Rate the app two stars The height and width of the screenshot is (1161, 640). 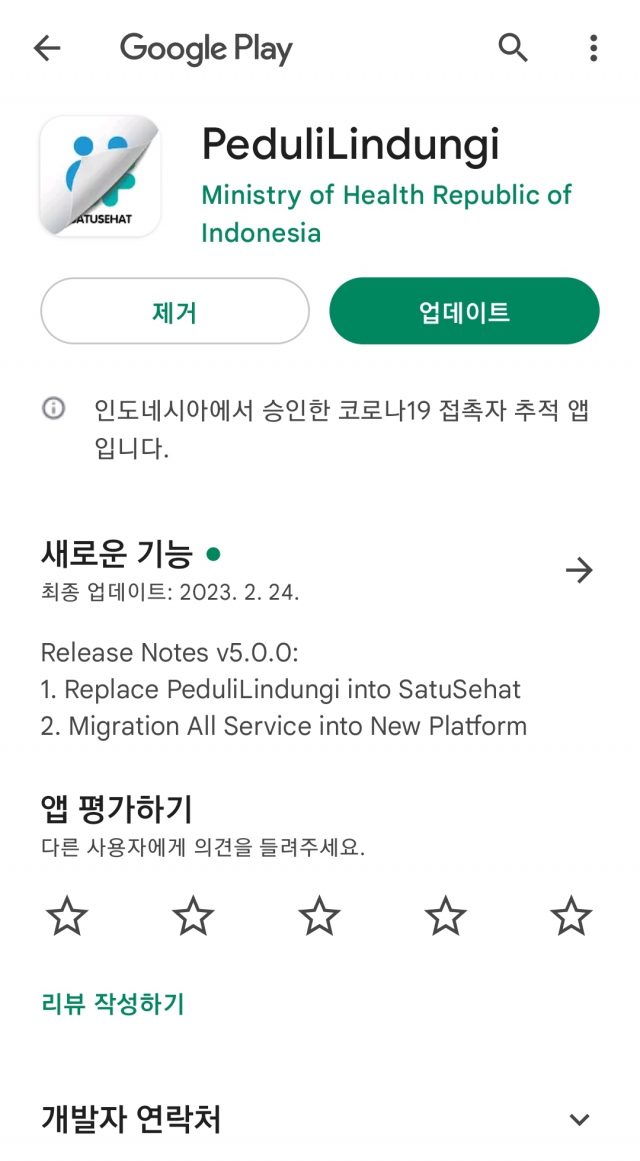(x=193, y=915)
